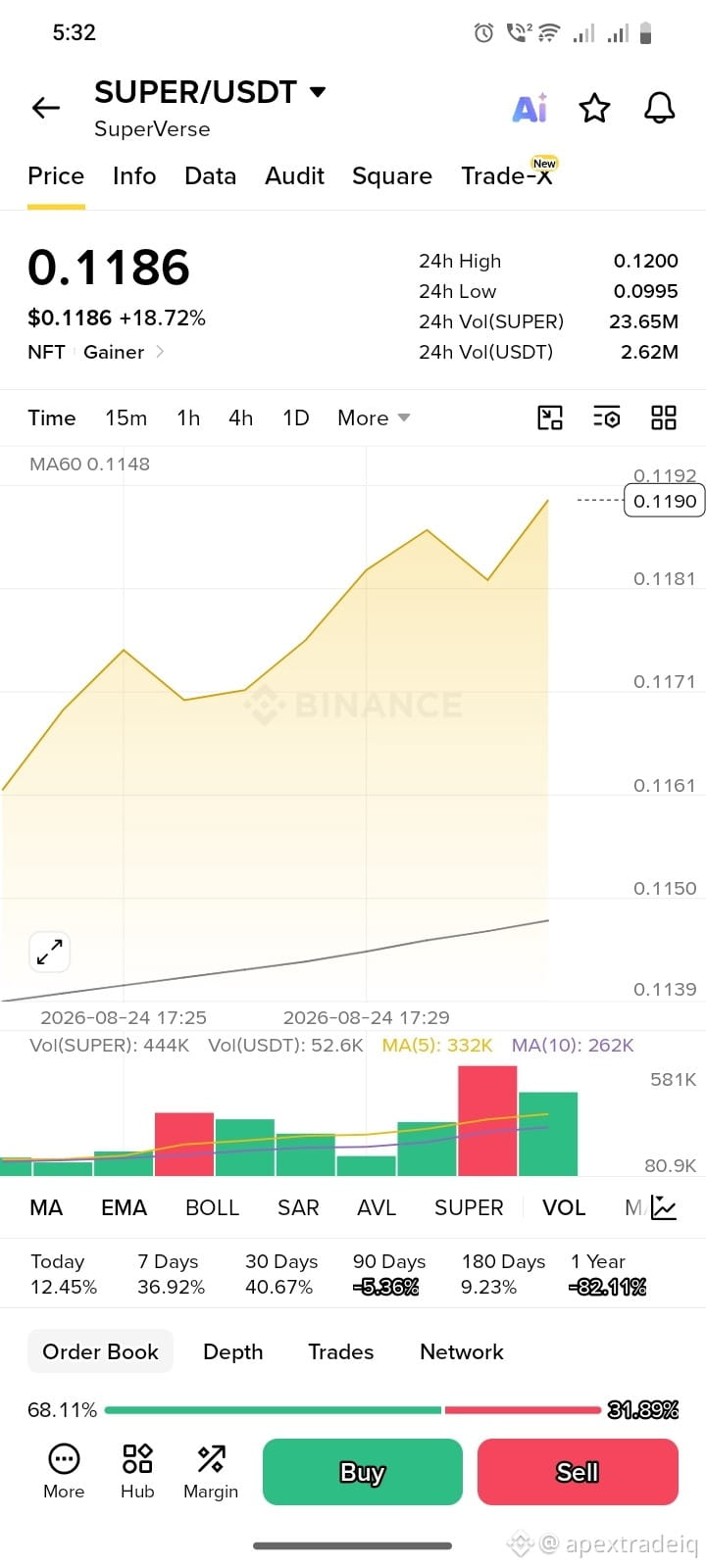The image size is (706, 1568).
Task: Expand the chart to fullscreen
Action: (50, 952)
